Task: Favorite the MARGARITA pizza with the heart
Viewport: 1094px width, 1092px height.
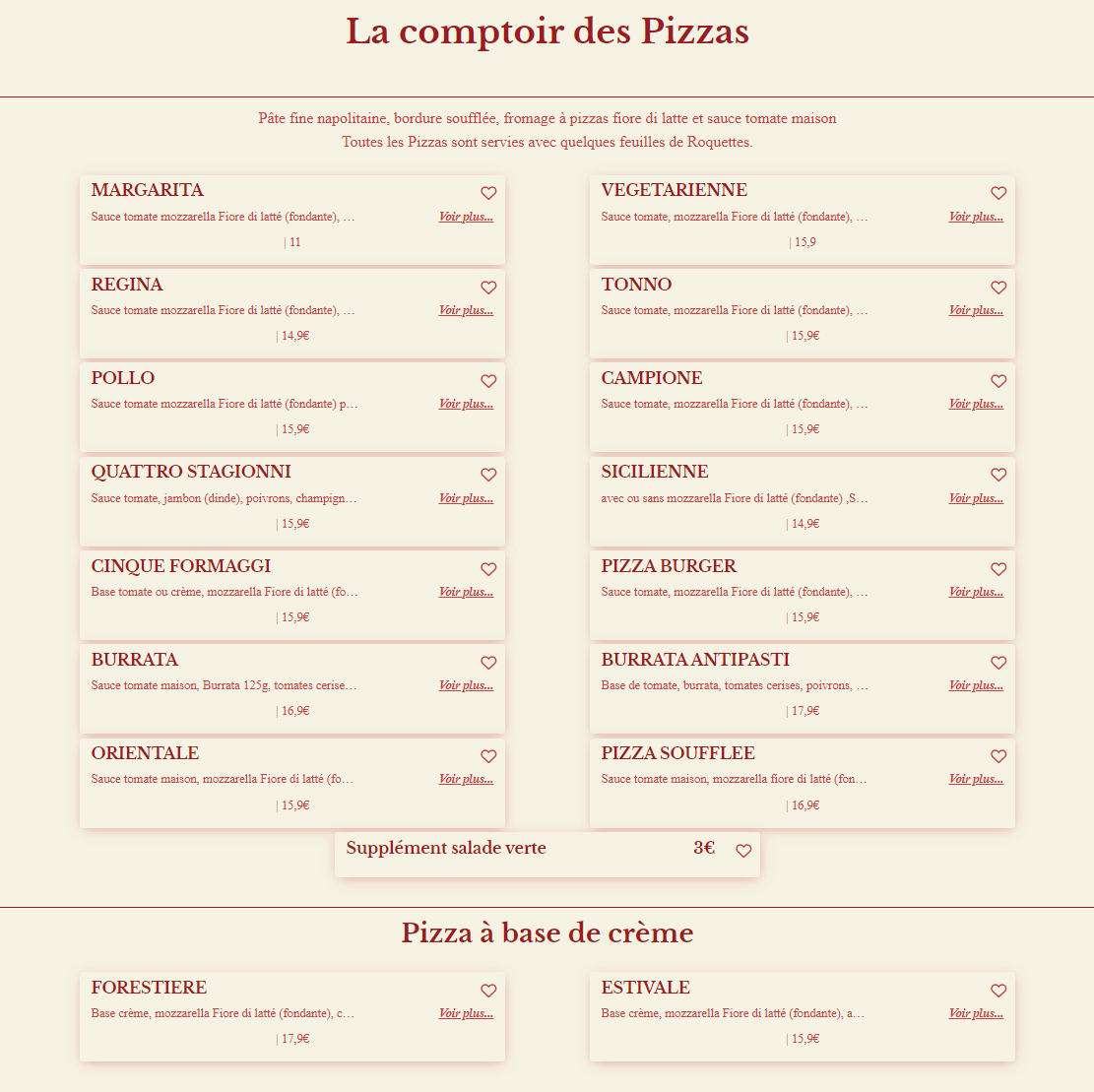Action: point(488,193)
